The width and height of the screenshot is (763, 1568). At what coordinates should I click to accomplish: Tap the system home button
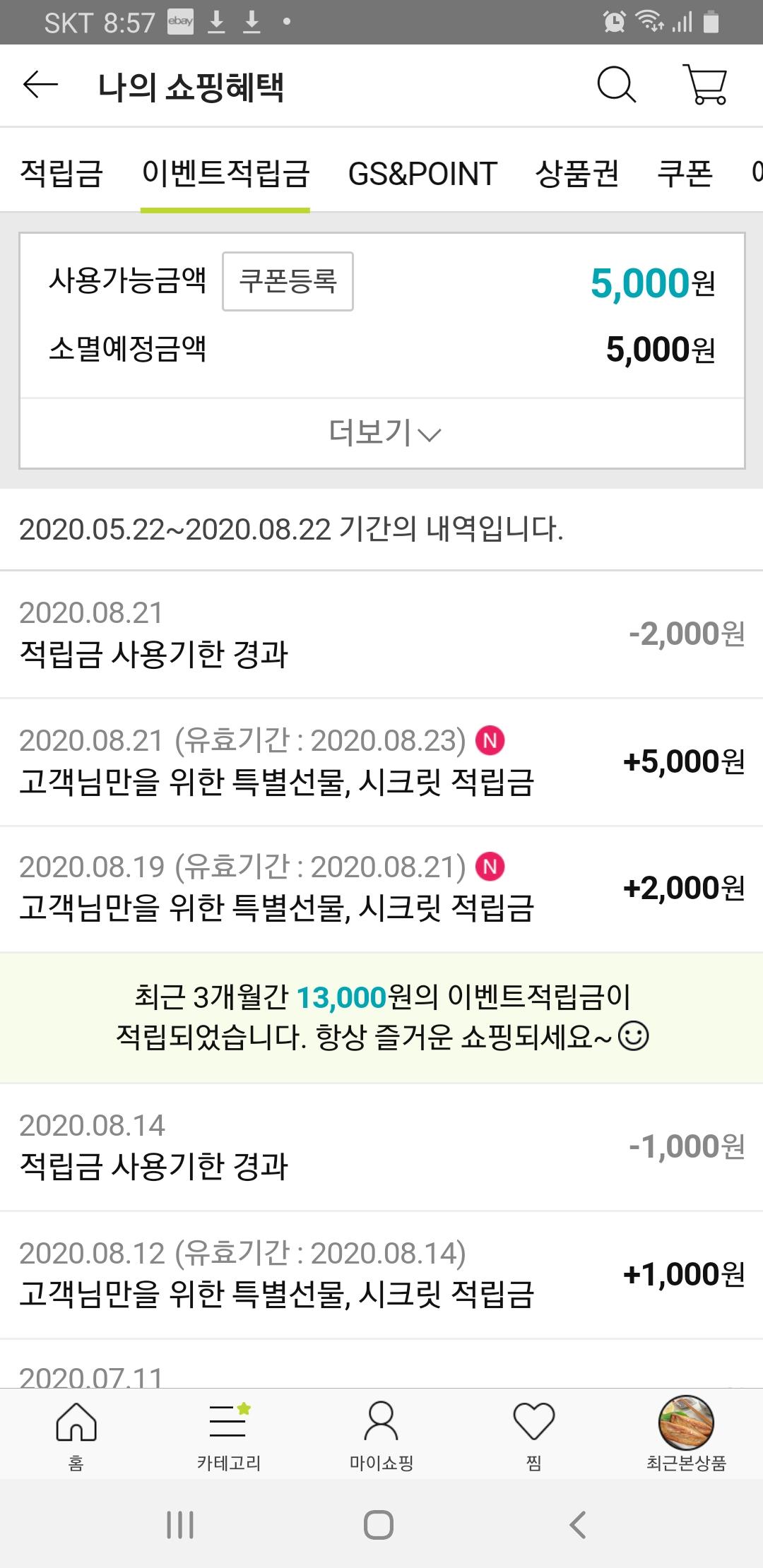point(379,1524)
